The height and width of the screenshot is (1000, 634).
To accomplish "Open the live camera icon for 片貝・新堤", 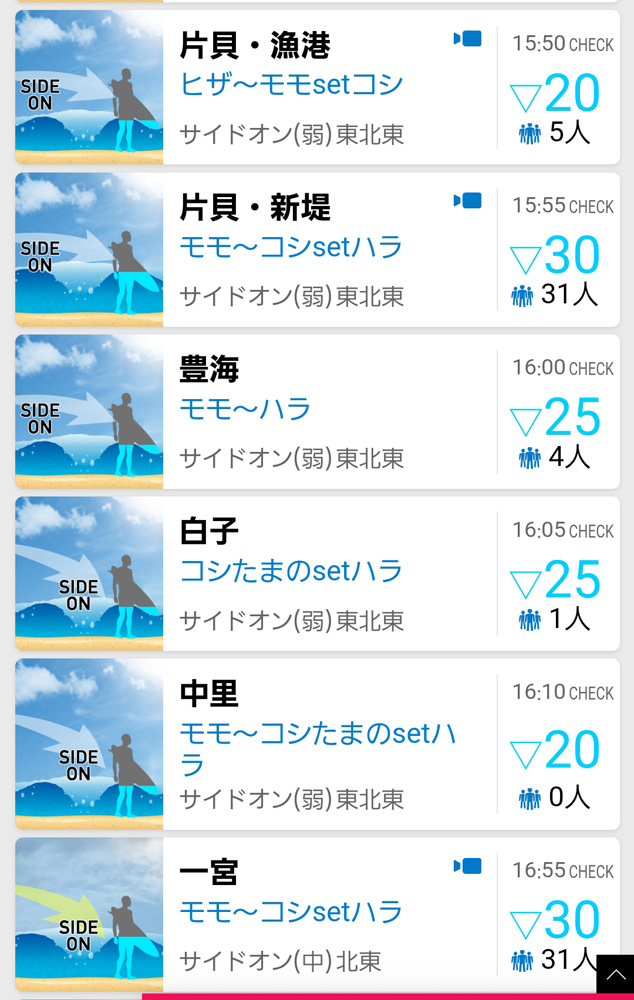I will (467, 201).
